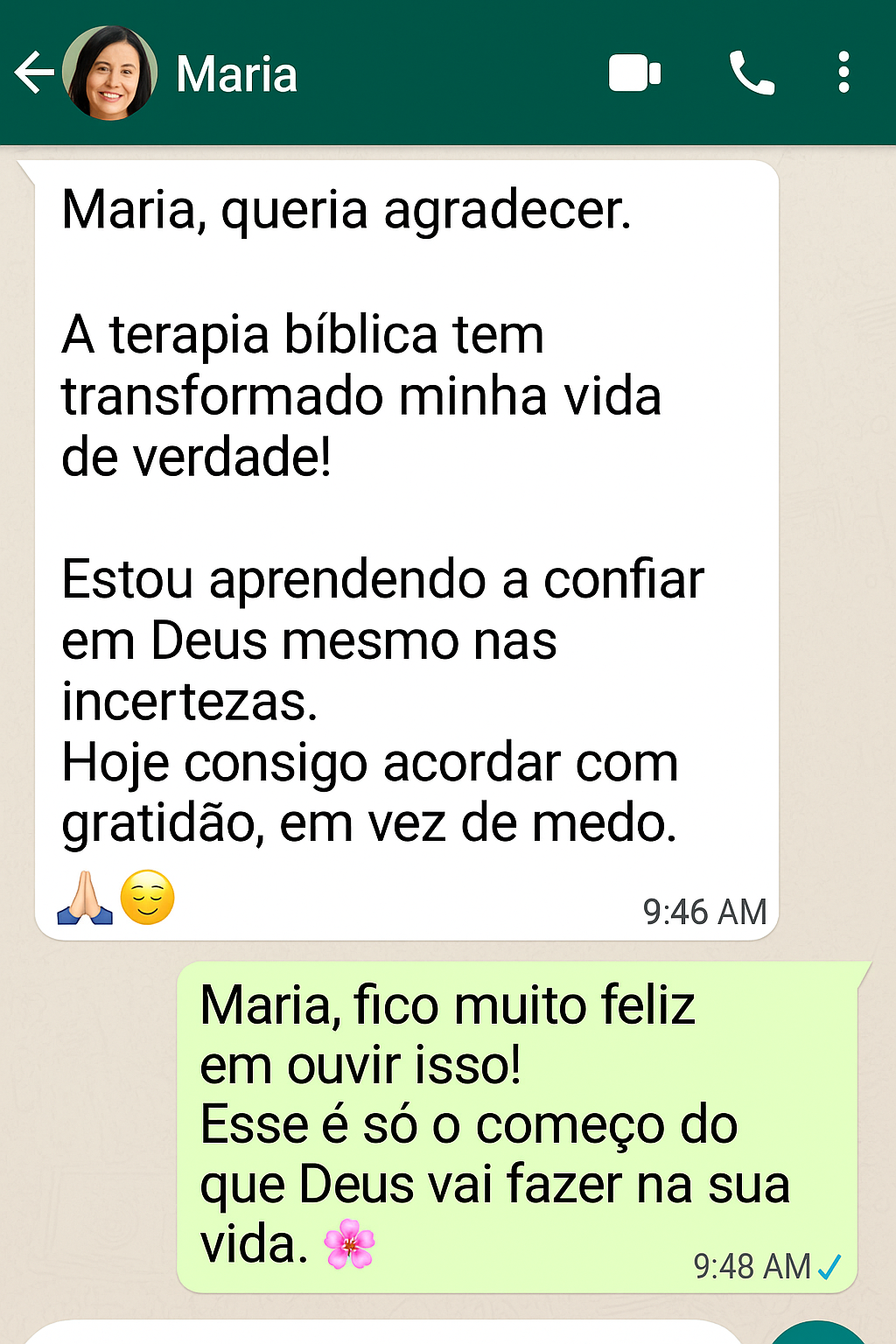896x1344 pixels.
Task: Start a video call with Maria
Action: 634,73
